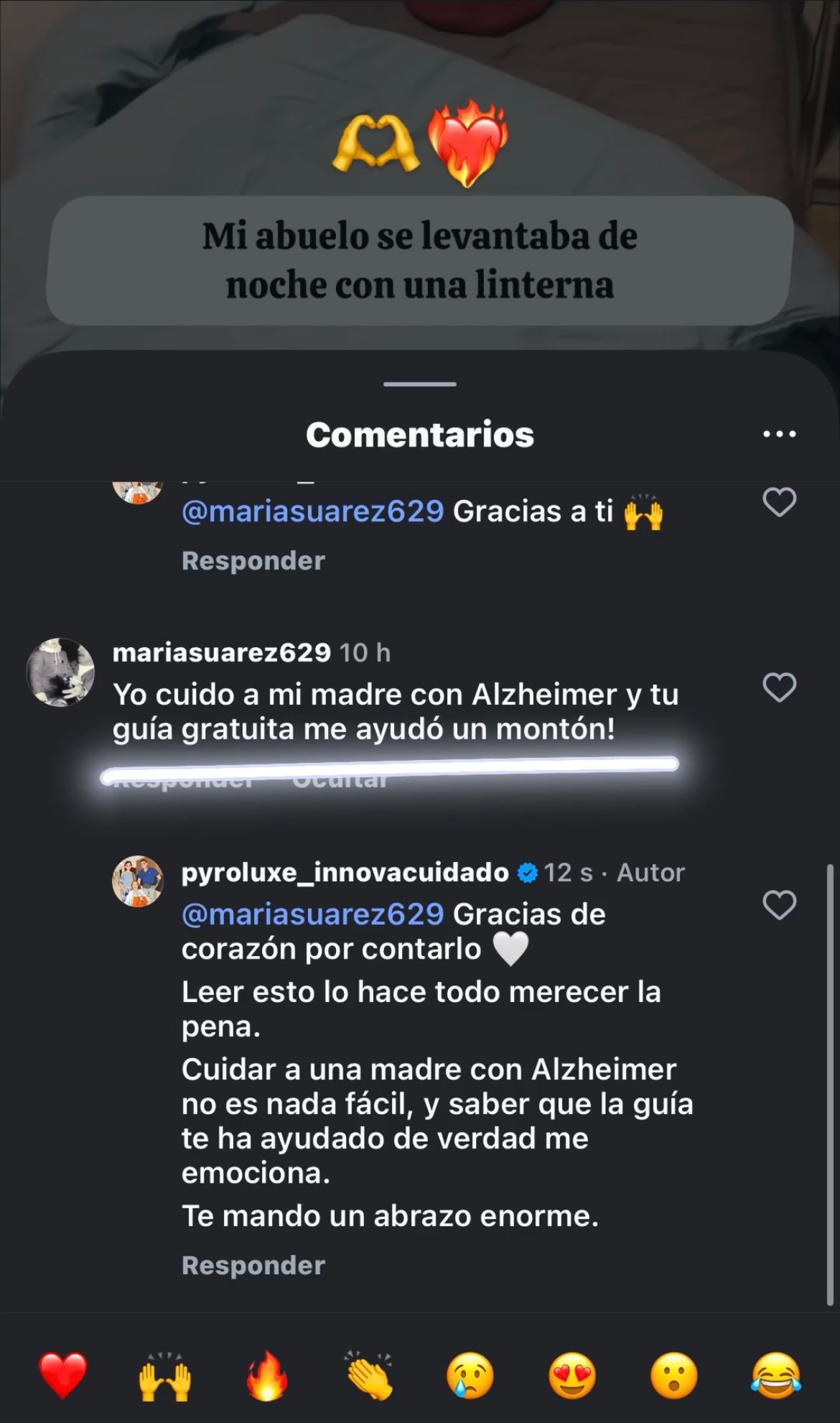Open the mariasuarez629 profile from her username

pyautogui.click(x=221, y=652)
